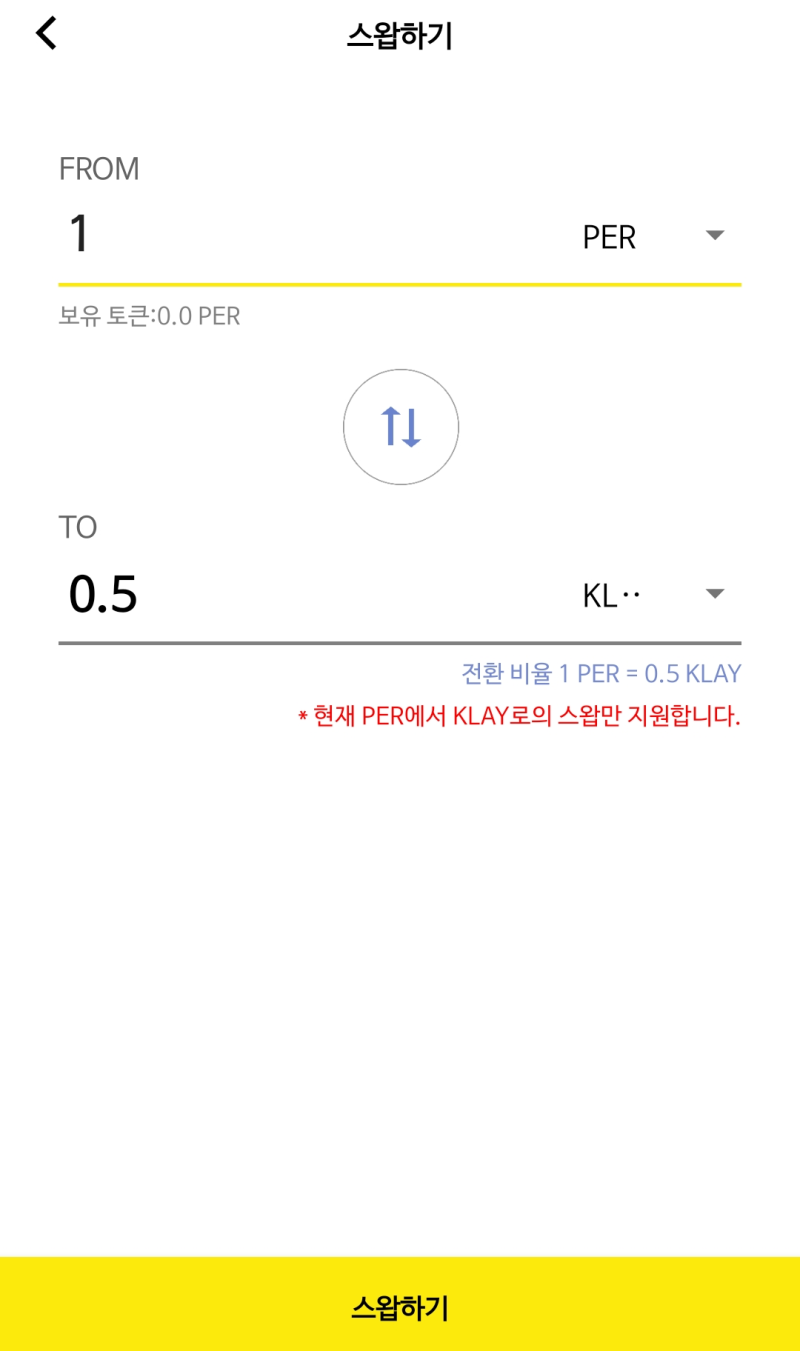This screenshot has height=1351, width=800.
Task: Tap the yellow underline below FROM field
Action: pyautogui.click(x=400, y=286)
